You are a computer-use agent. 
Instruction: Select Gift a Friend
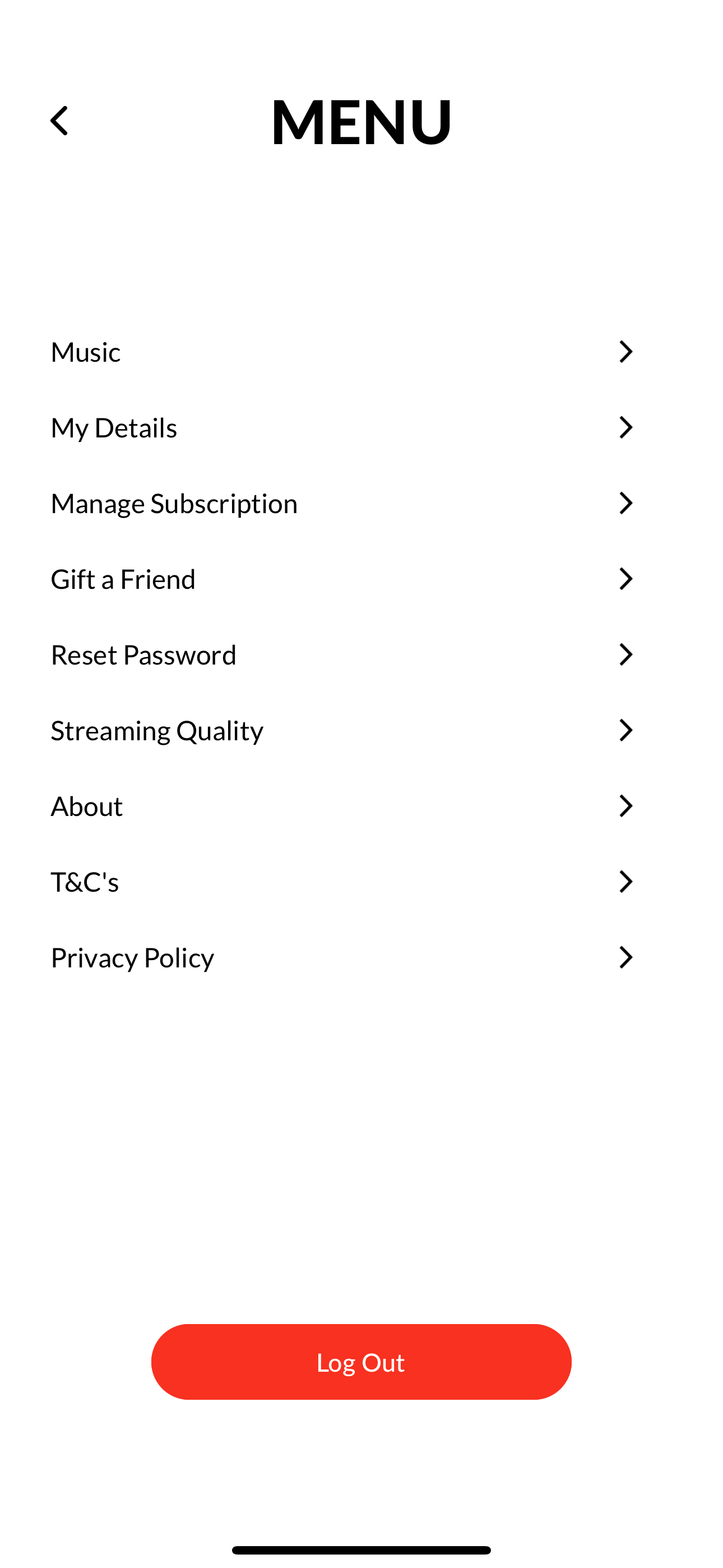coord(341,579)
